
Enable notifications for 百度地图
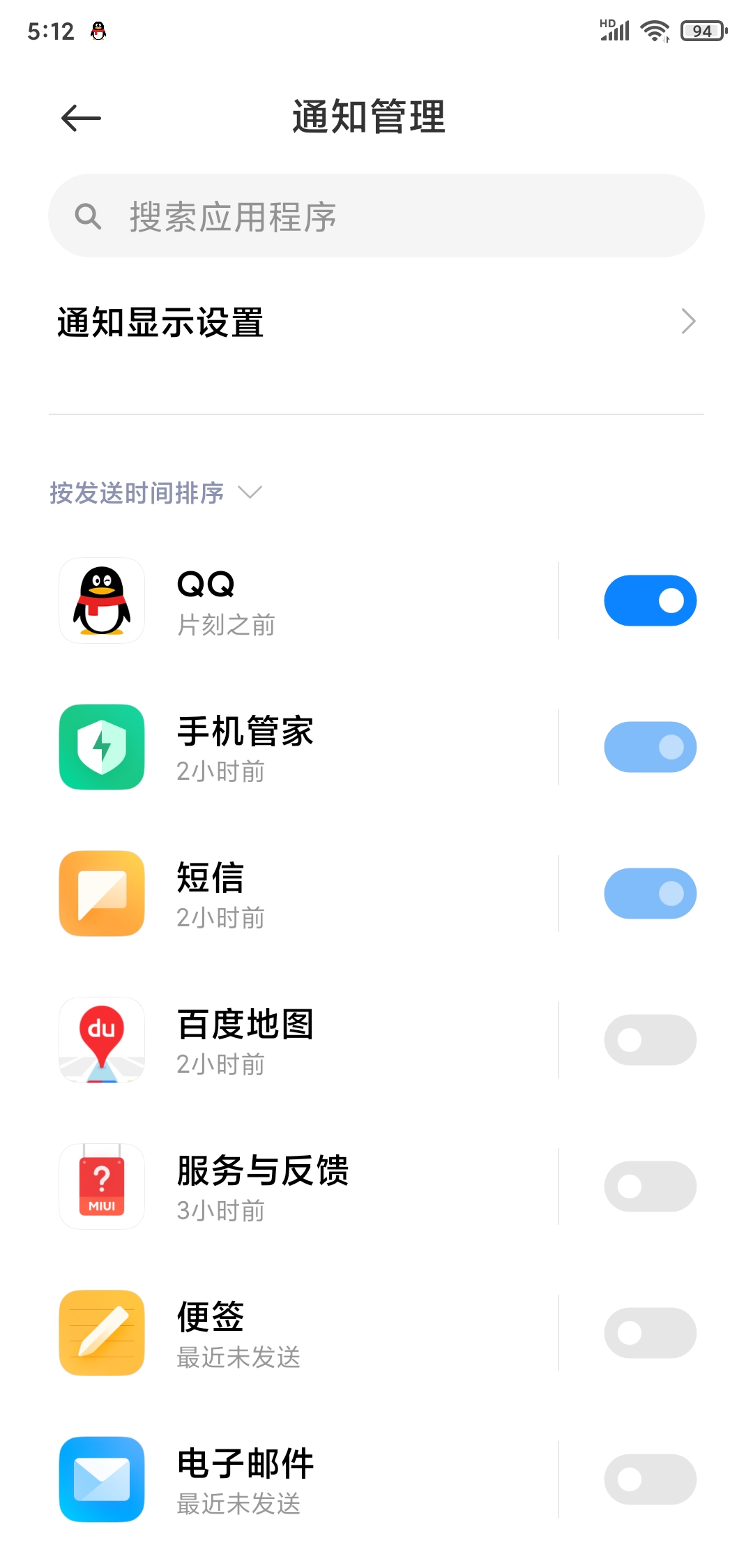pos(650,1040)
